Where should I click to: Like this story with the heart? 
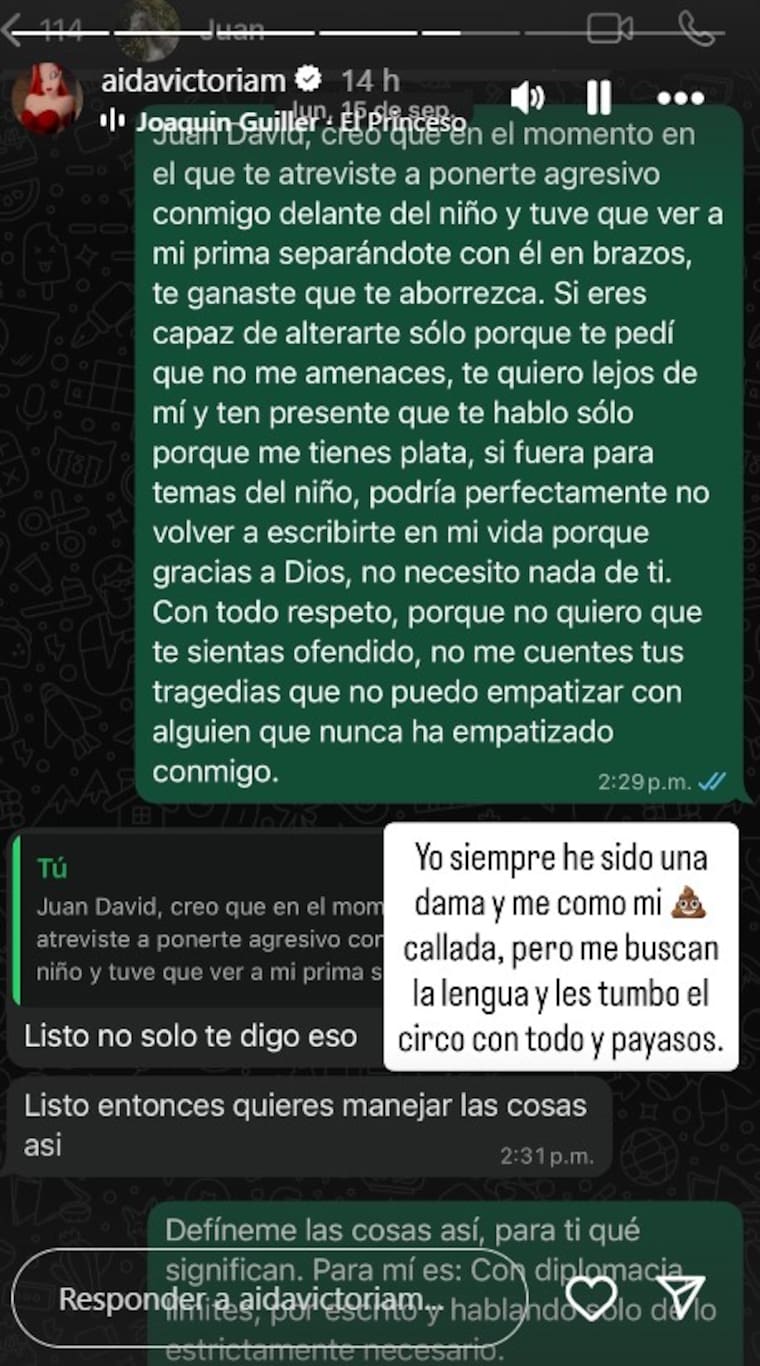[x=591, y=1297]
